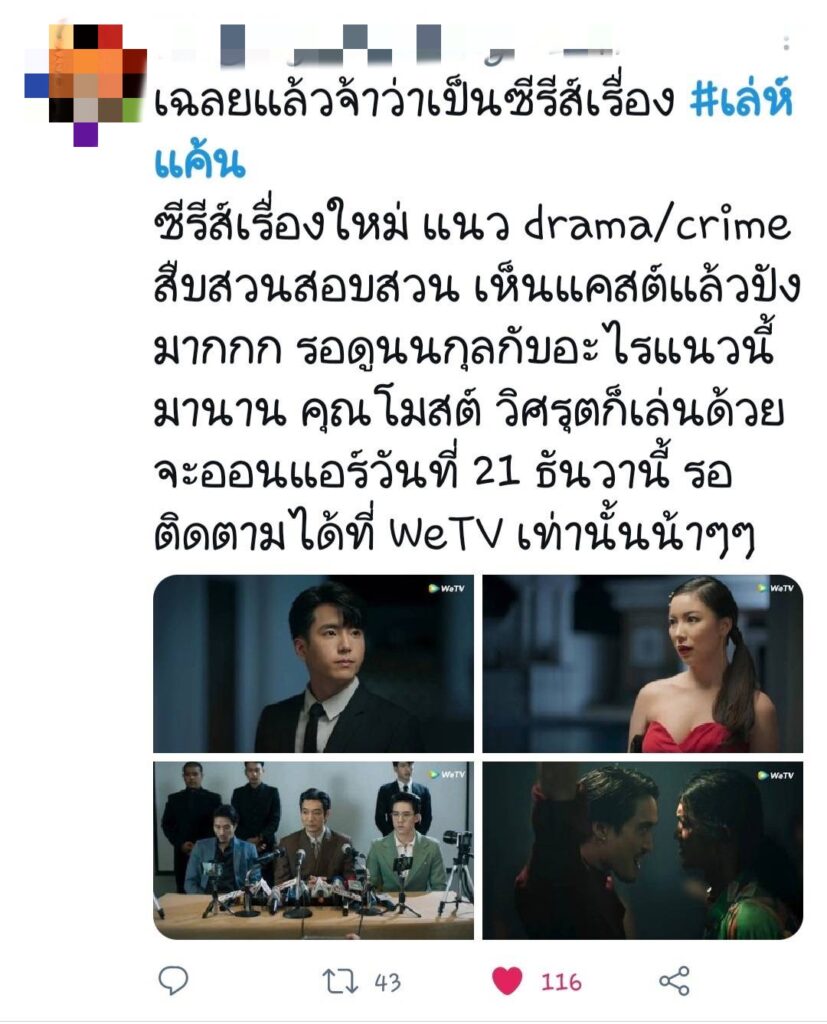Reply to this tweet
Image resolution: width=827 pixels, height=1024 pixels.
173,981
